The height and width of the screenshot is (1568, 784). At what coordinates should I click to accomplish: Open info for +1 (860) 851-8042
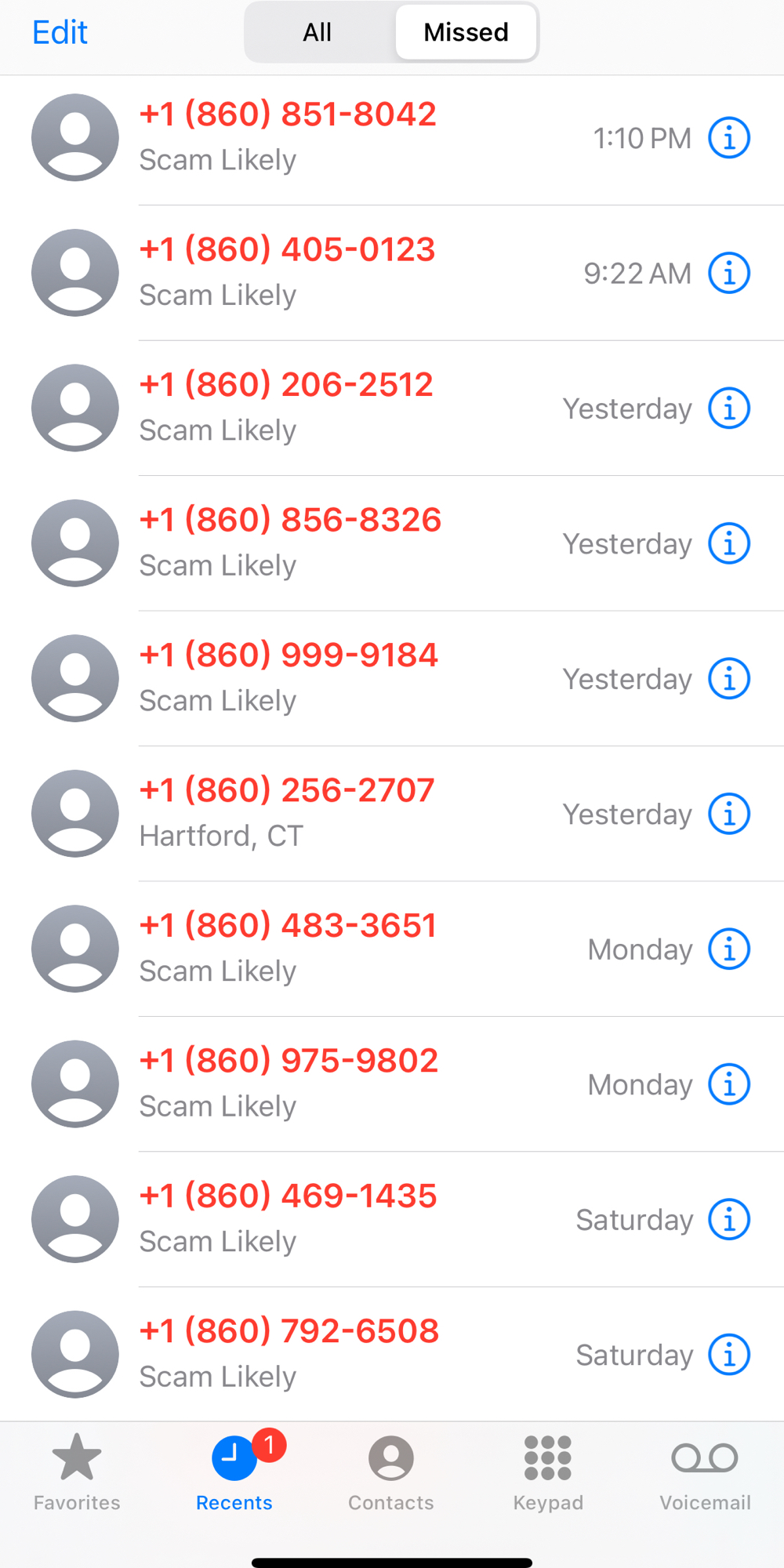[x=729, y=139]
